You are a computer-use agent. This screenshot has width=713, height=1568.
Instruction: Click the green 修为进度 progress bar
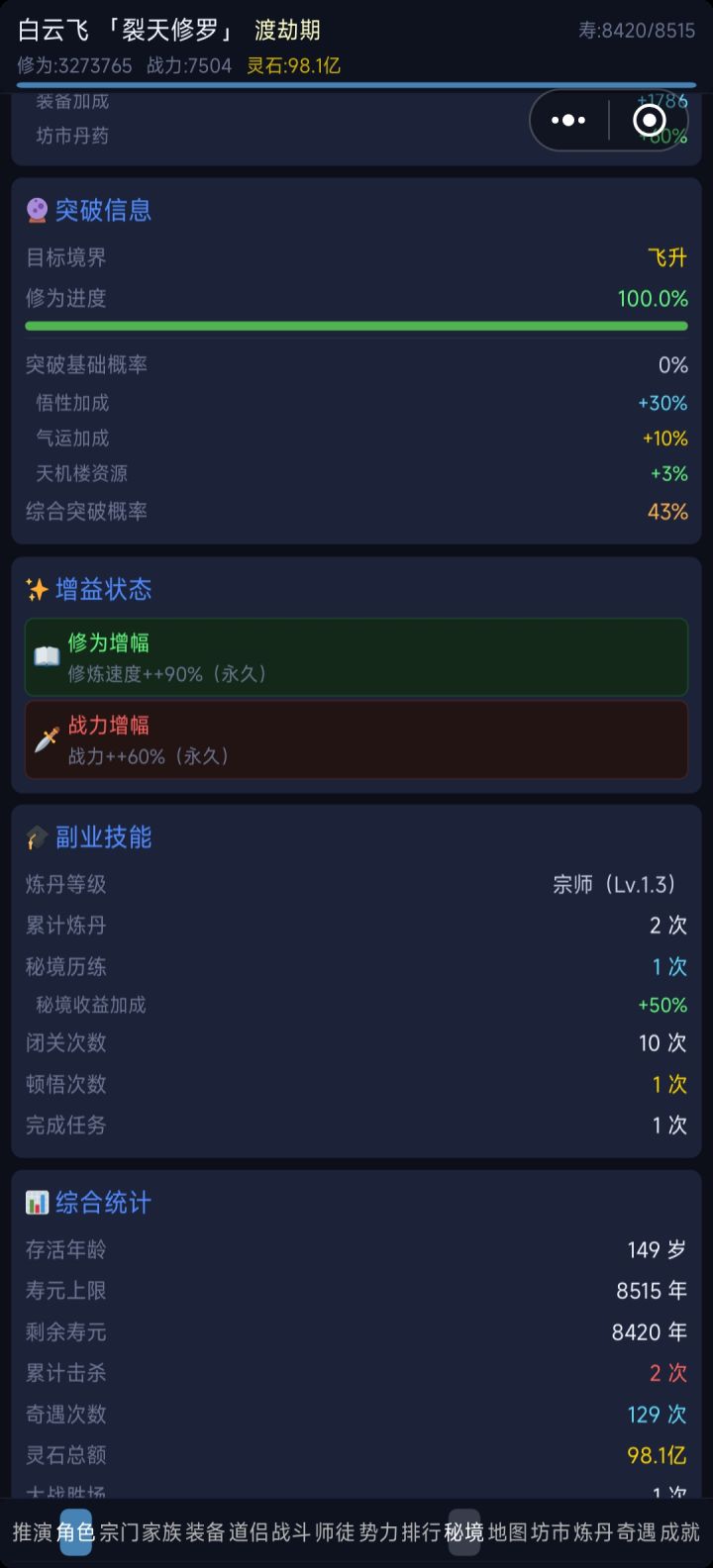(x=356, y=324)
